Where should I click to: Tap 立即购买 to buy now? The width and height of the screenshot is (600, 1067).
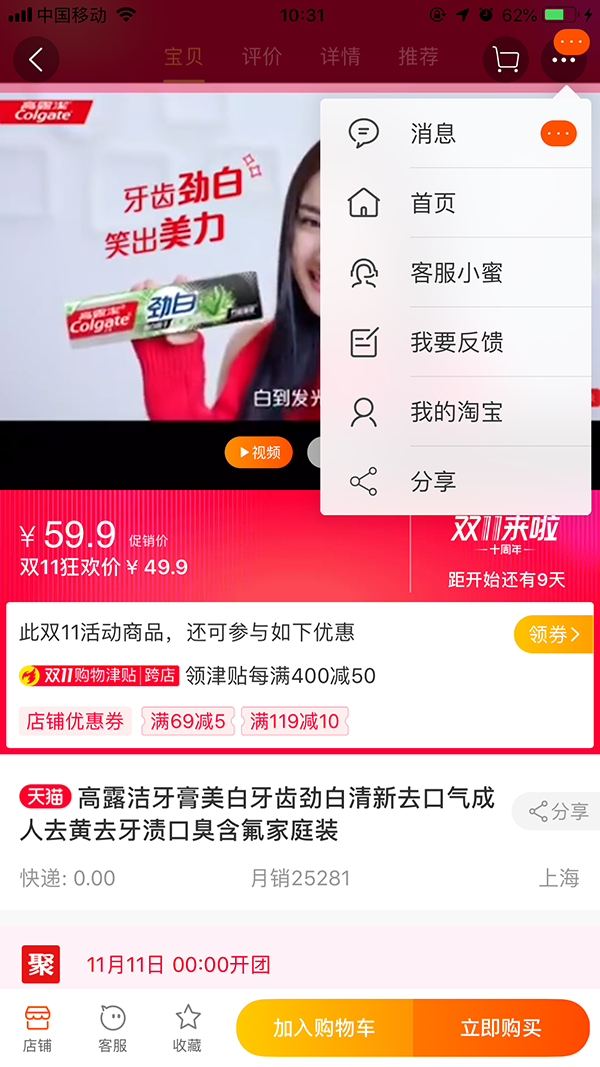501,1028
